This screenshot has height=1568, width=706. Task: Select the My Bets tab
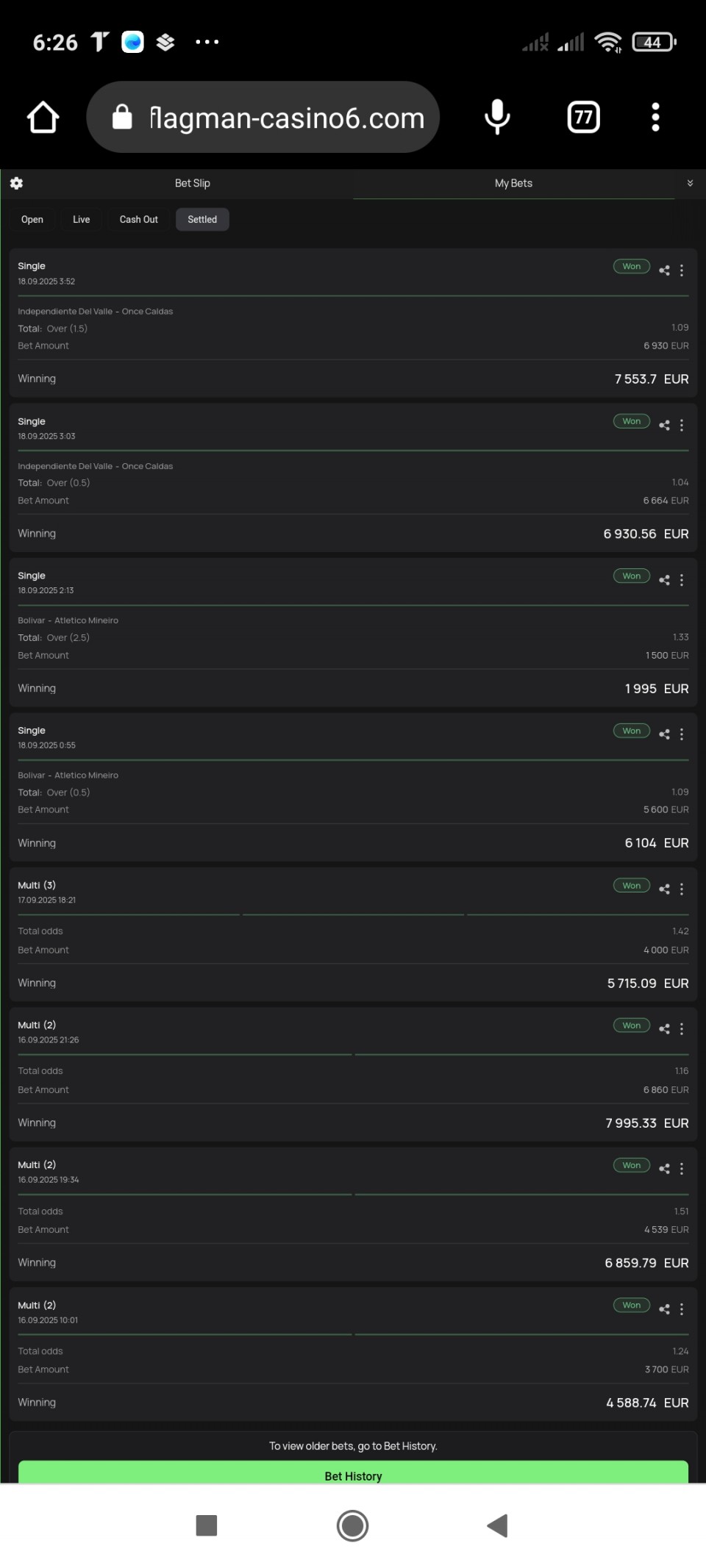pos(513,183)
